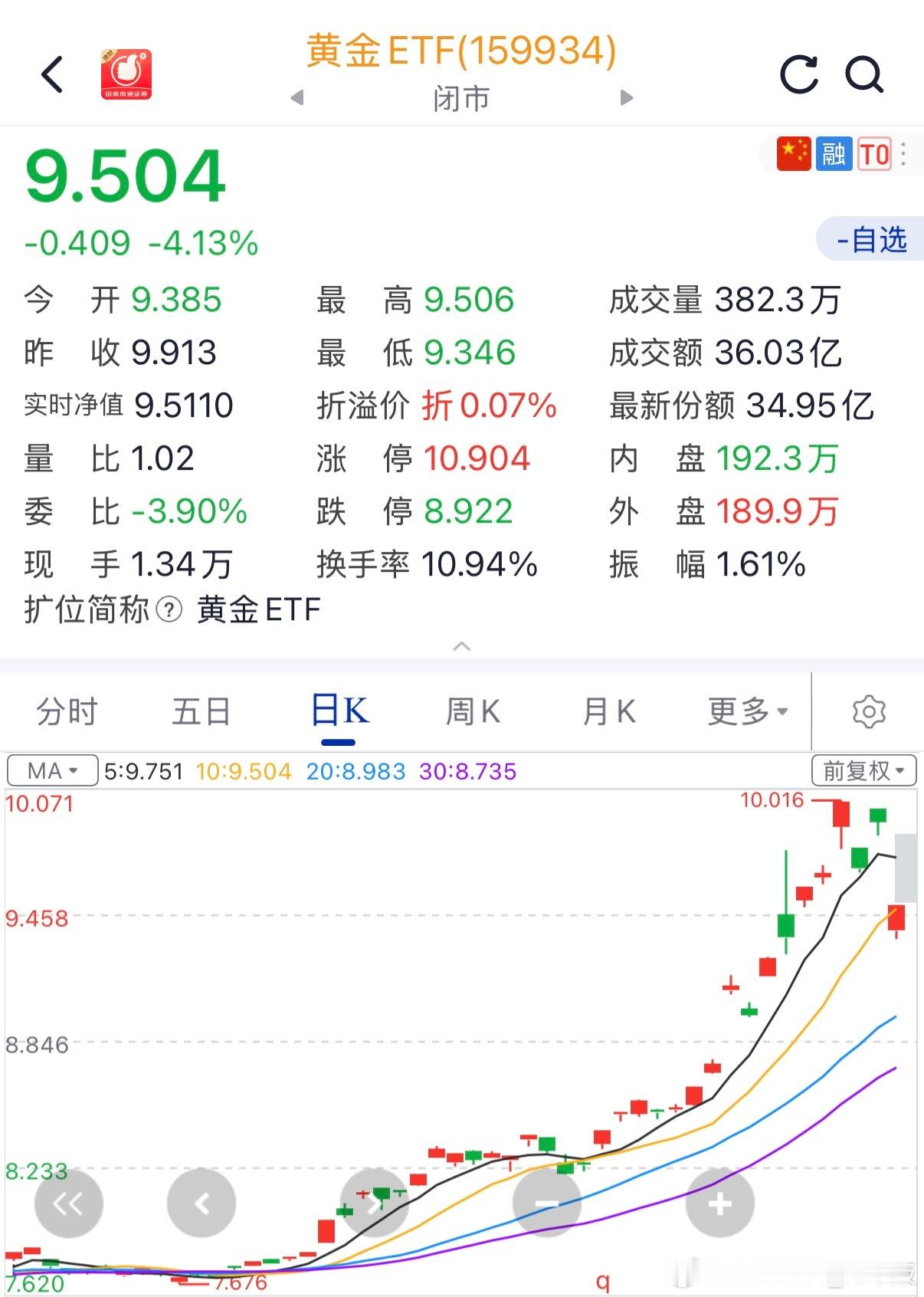Show the 月K chart tab
Screen dimensions: 924x1297
609,711
